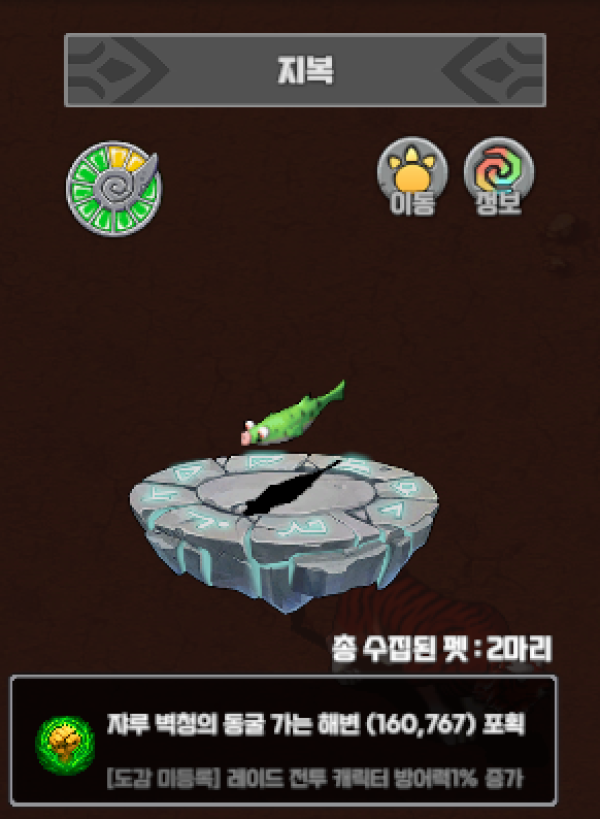Tap the 이동 paw button

412,177
